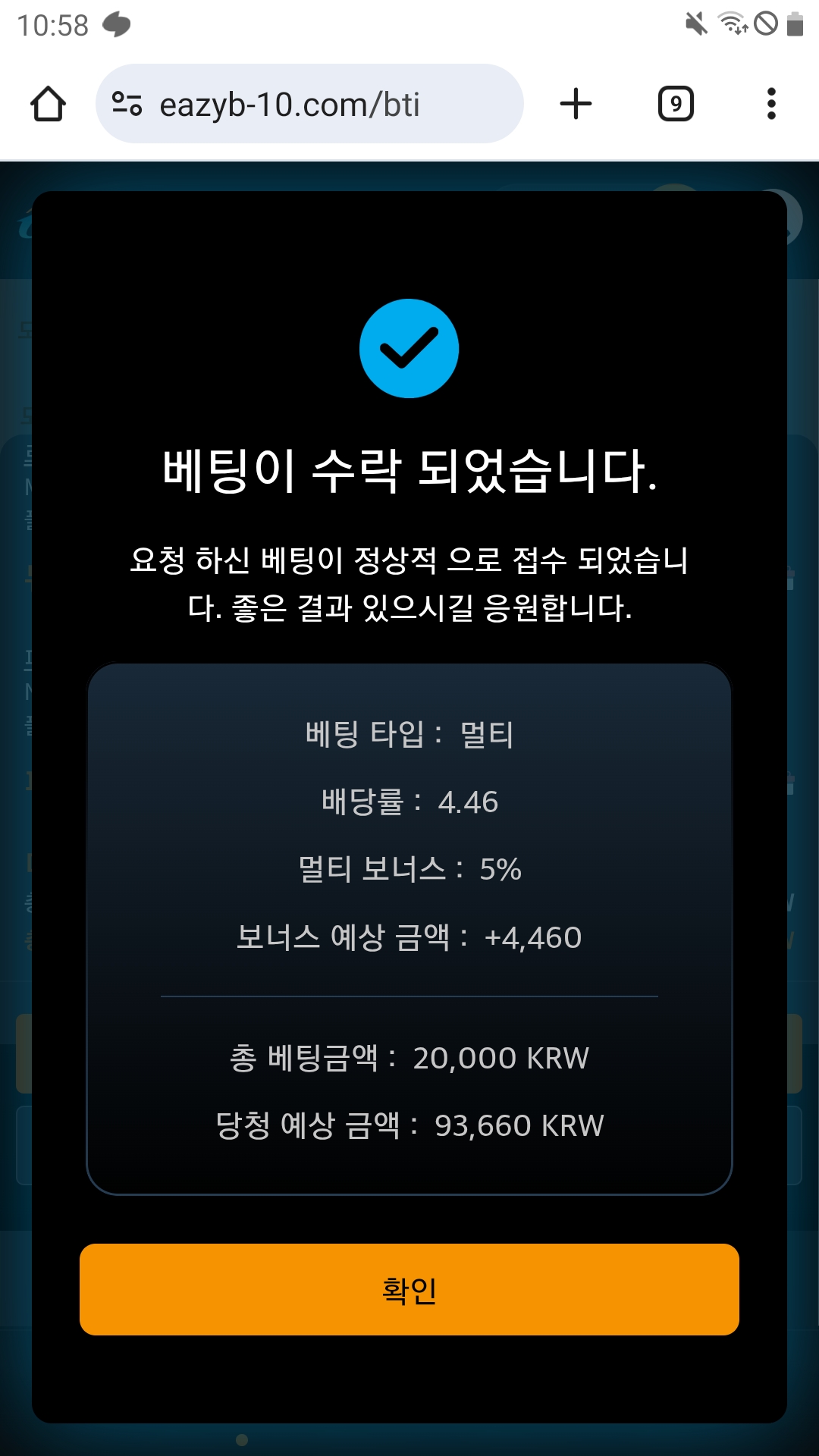
Task: Open the tab switcher showing 9 tabs
Action: (x=675, y=104)
